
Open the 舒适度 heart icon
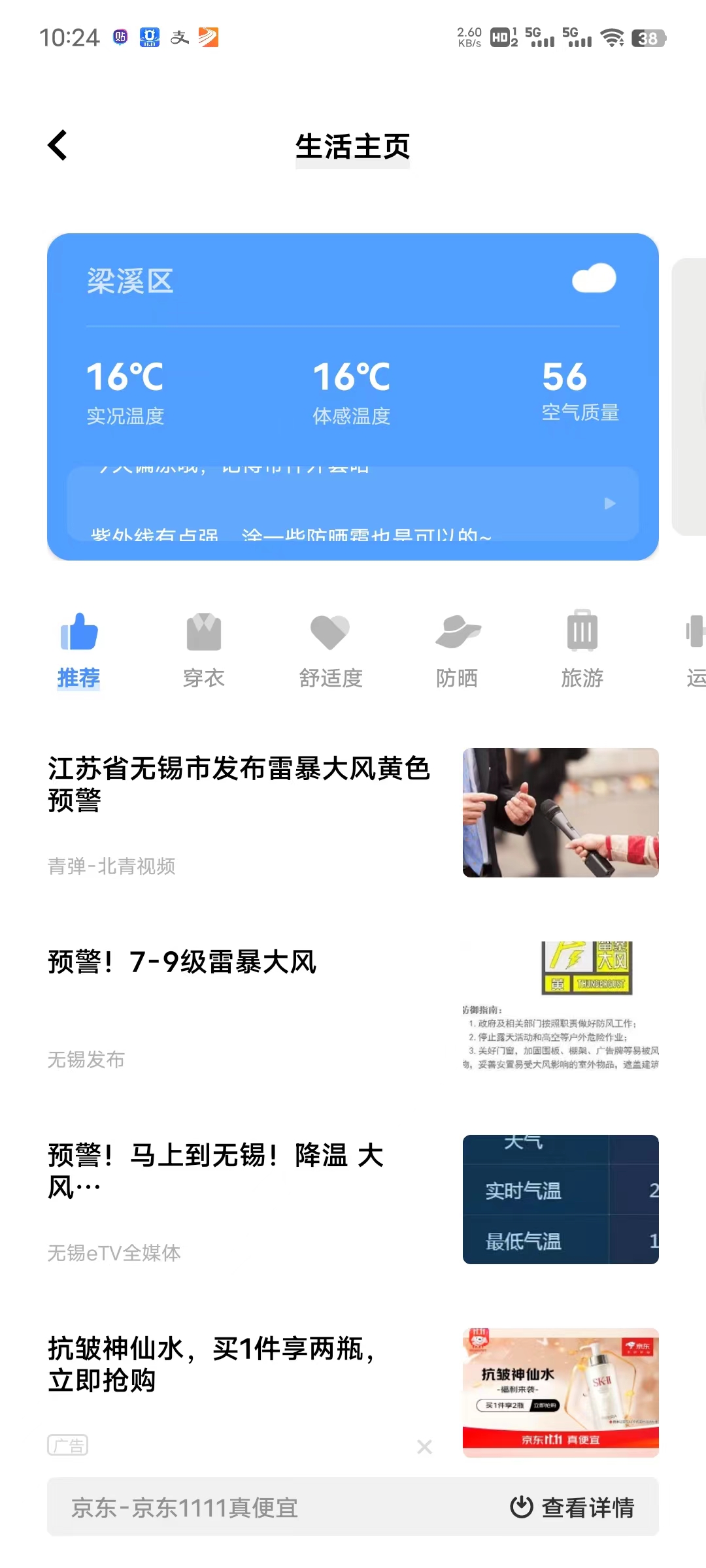pyautogui.click(x=330, y=632)
